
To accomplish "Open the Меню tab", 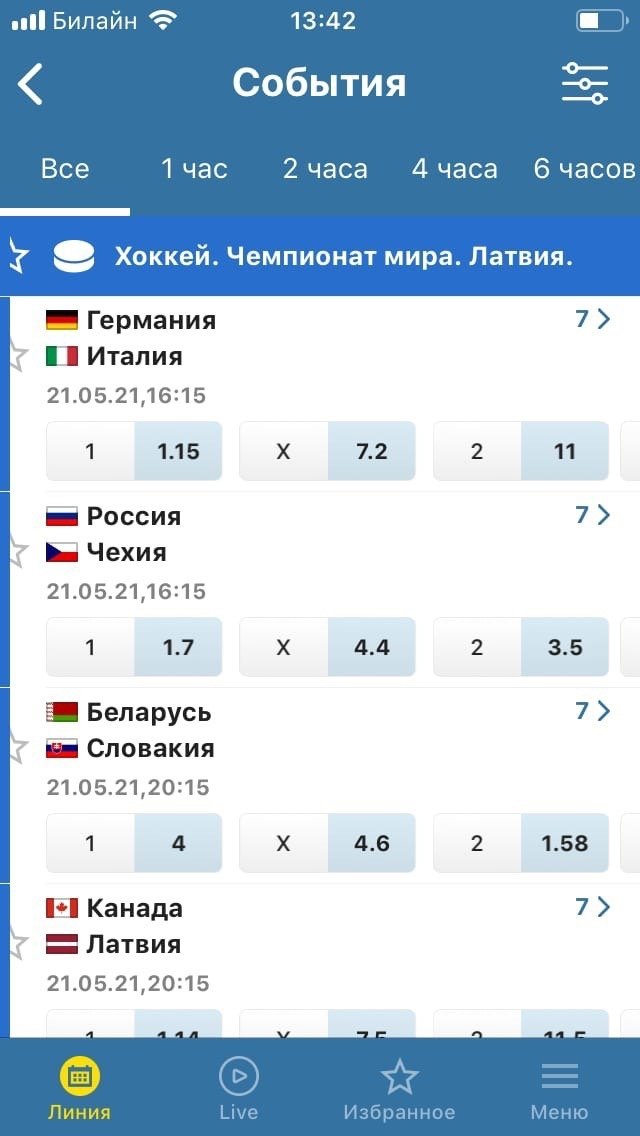I will [x=559, y=1088].
